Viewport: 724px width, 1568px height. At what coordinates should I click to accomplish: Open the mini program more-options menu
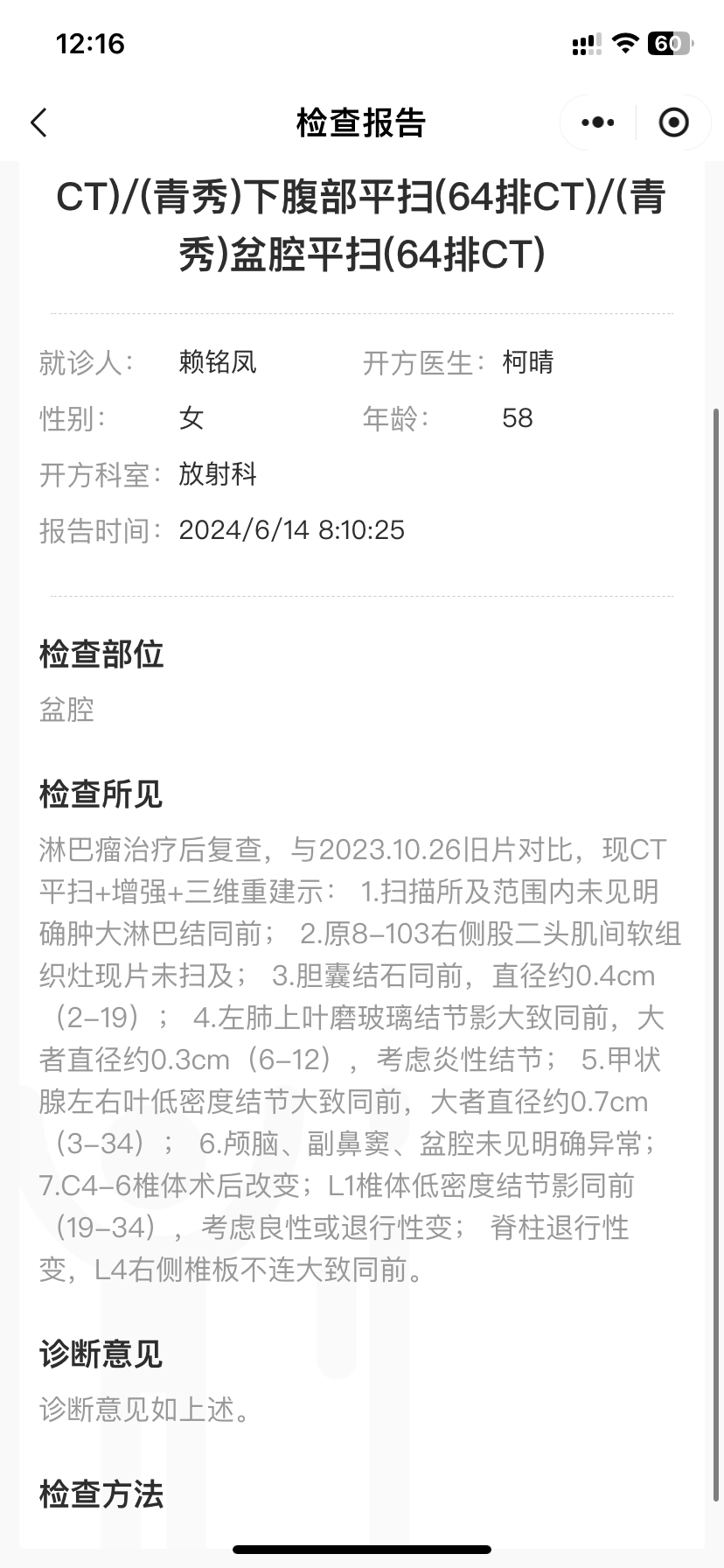(x=598, y=122)
